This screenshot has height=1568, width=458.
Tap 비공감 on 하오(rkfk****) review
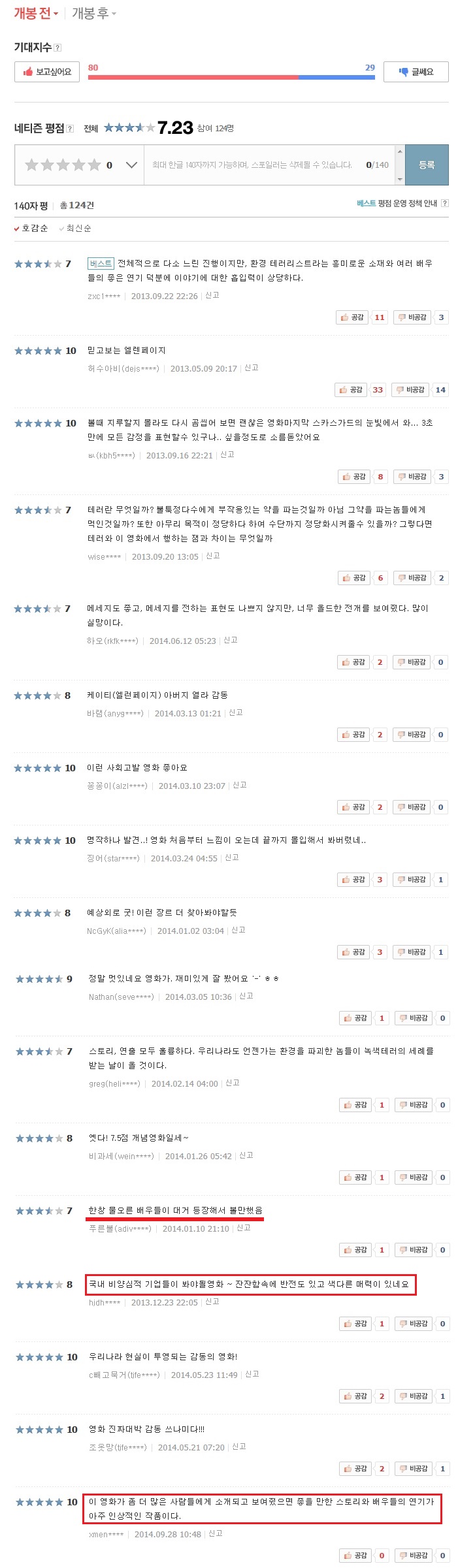point(412,662)
